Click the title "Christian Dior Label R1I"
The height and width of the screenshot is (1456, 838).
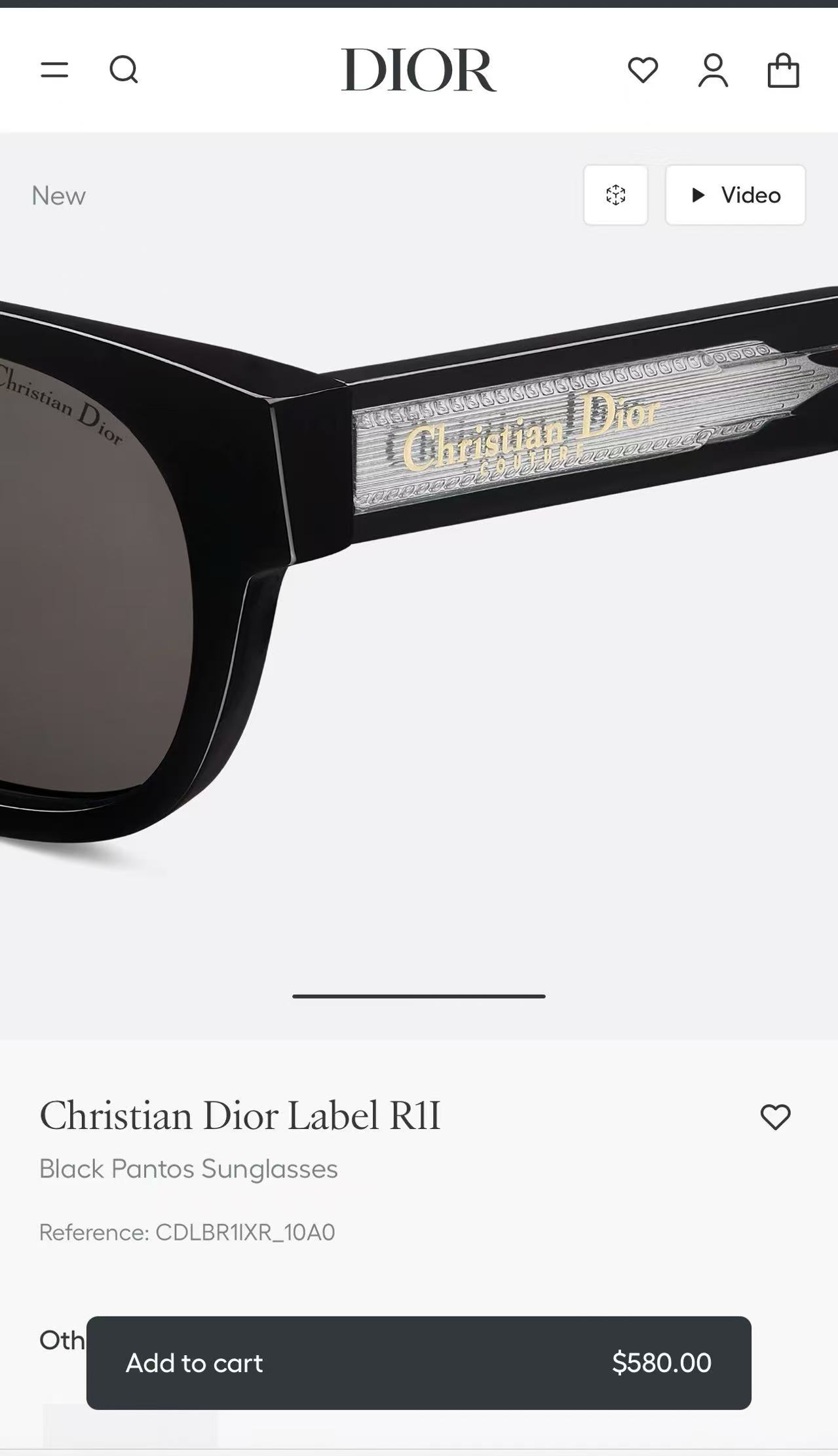pos(241,1116)
